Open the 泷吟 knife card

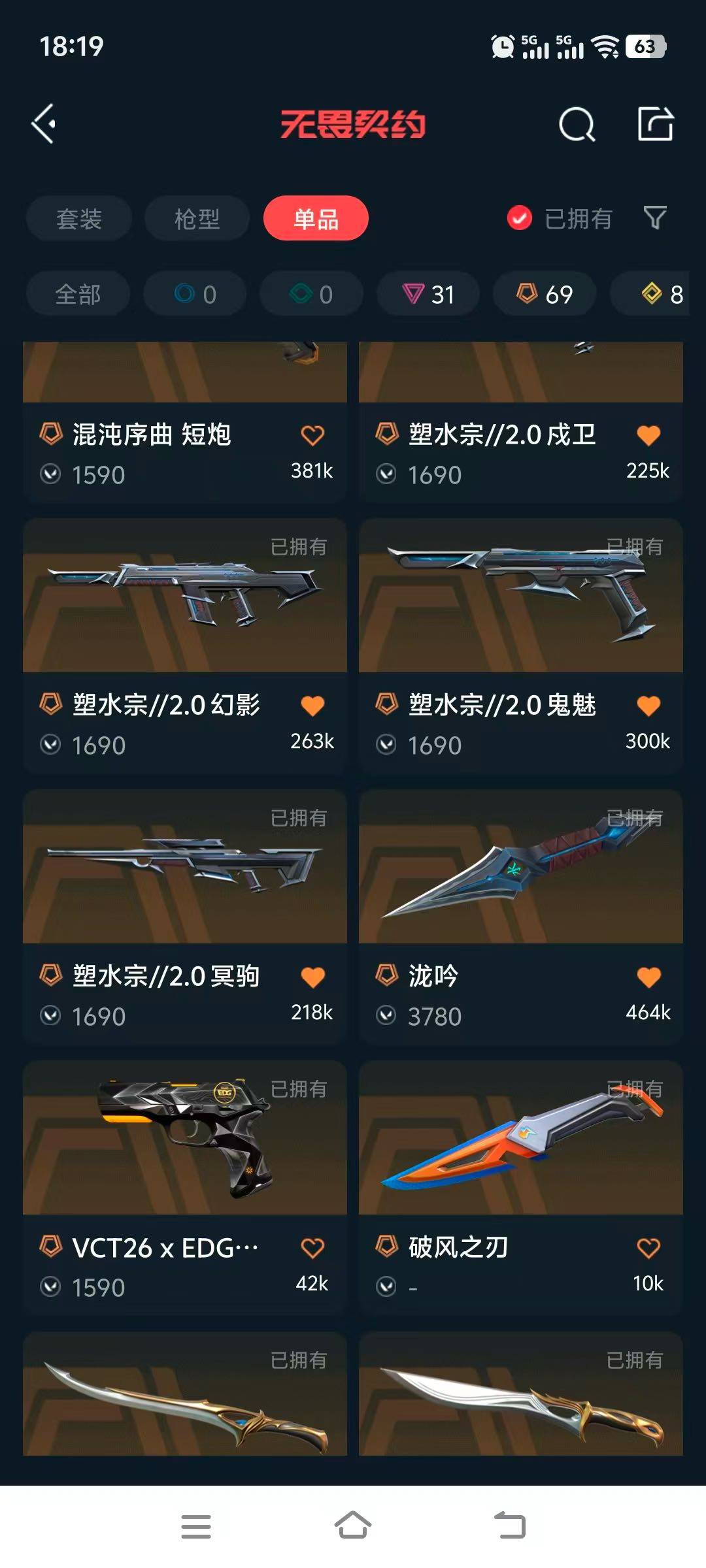pyautogui.click(x=521, y=917)
